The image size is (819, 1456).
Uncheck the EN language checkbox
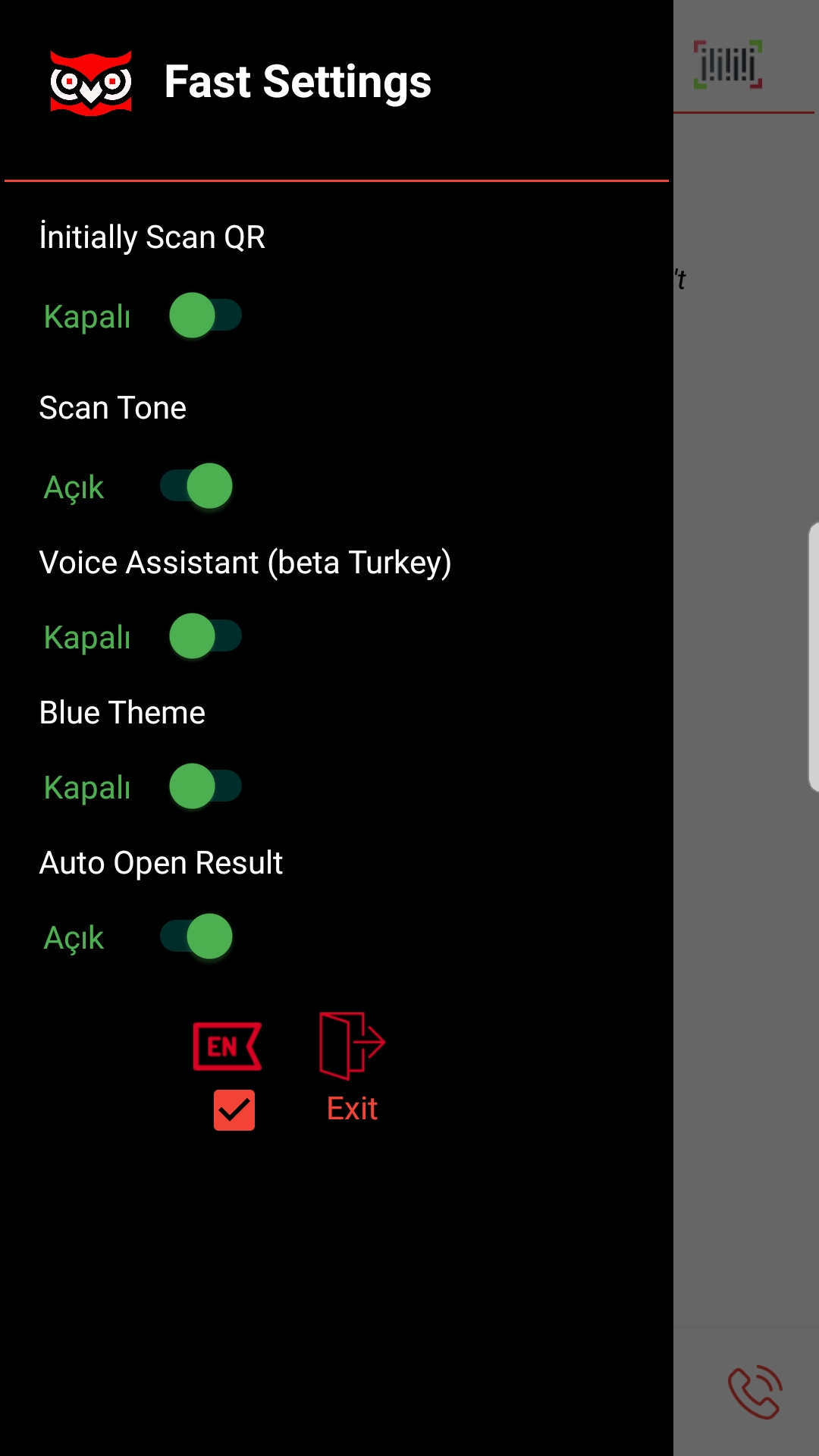pyautogui.click(x=234, y=1110)
